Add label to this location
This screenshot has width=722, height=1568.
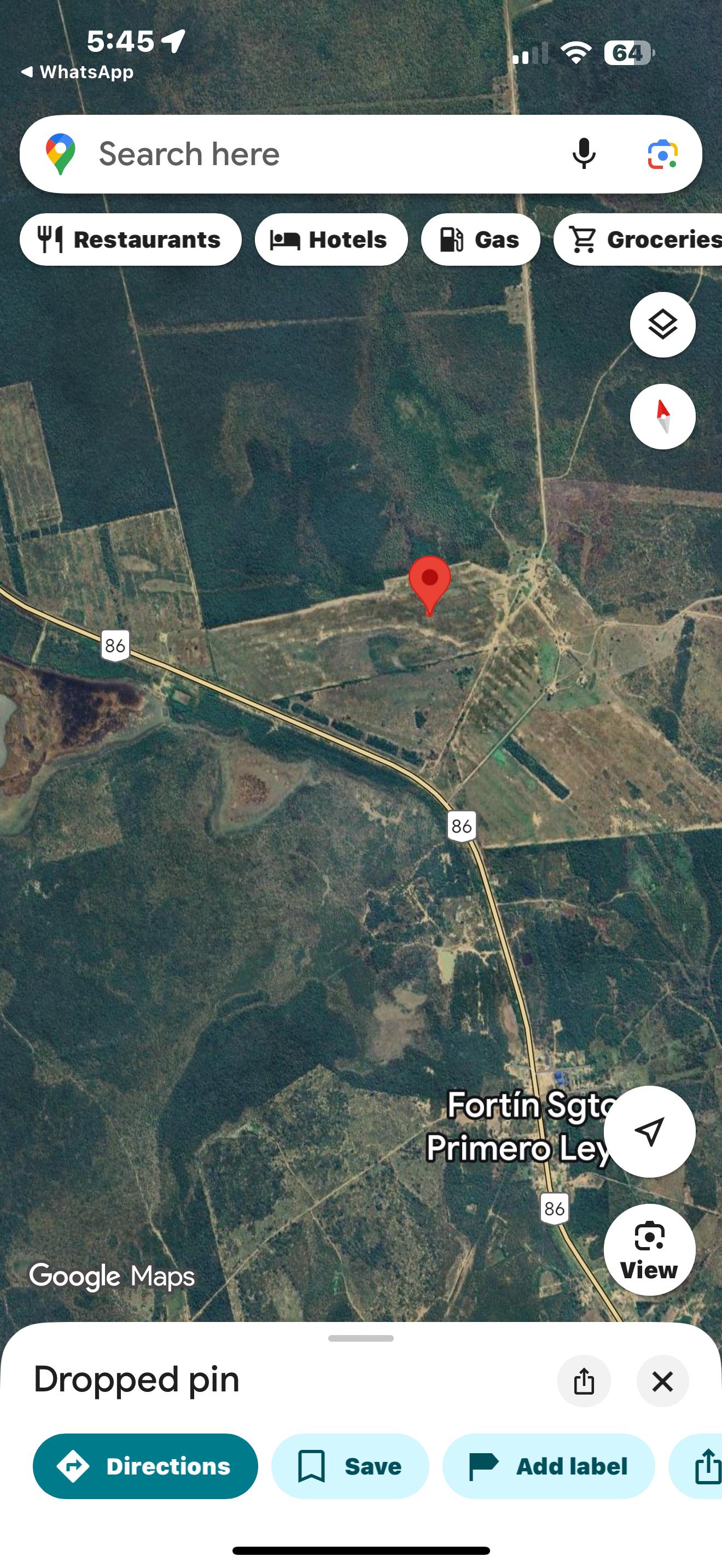pyautogui.click(x=548, y=1466)
